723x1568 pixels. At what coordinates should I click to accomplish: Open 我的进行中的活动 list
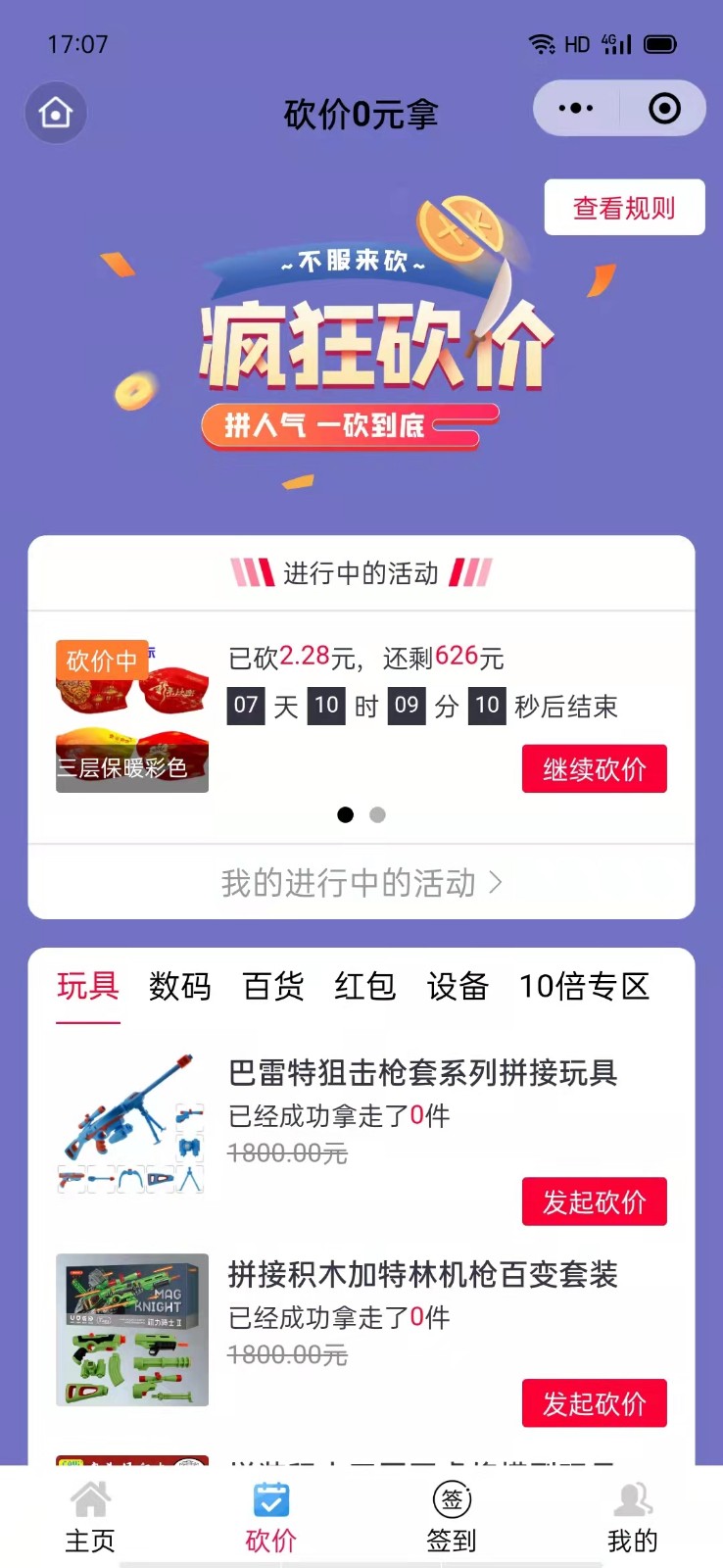[x=361, y=883]
